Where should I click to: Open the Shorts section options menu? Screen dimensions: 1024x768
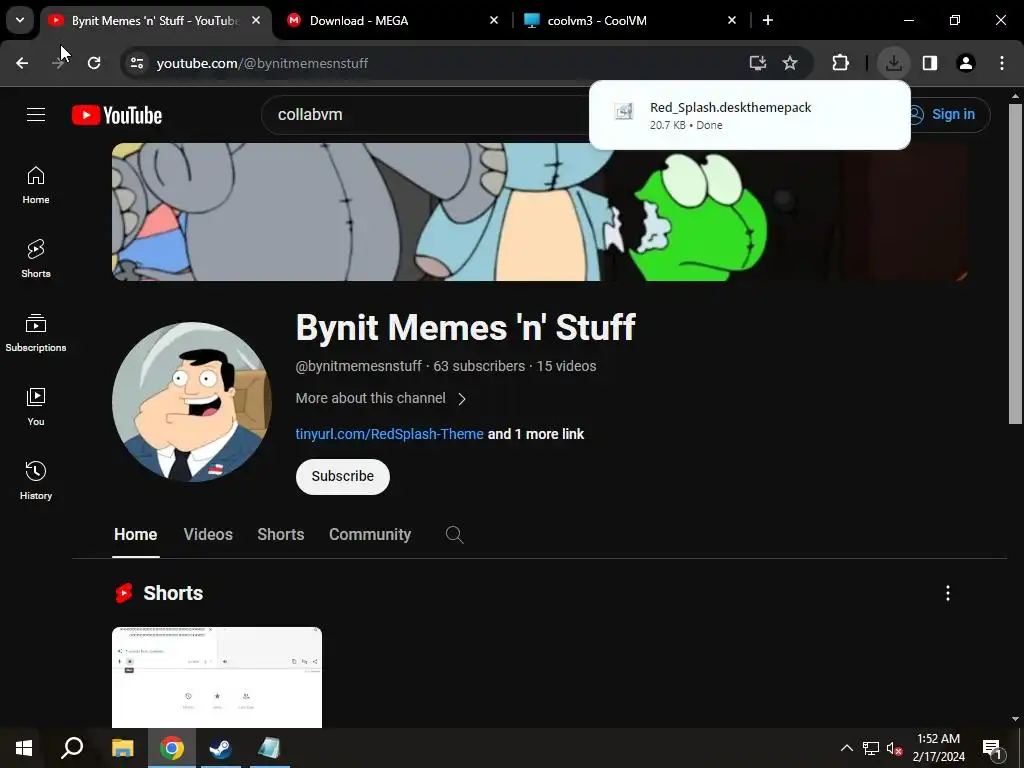[948, 593]
